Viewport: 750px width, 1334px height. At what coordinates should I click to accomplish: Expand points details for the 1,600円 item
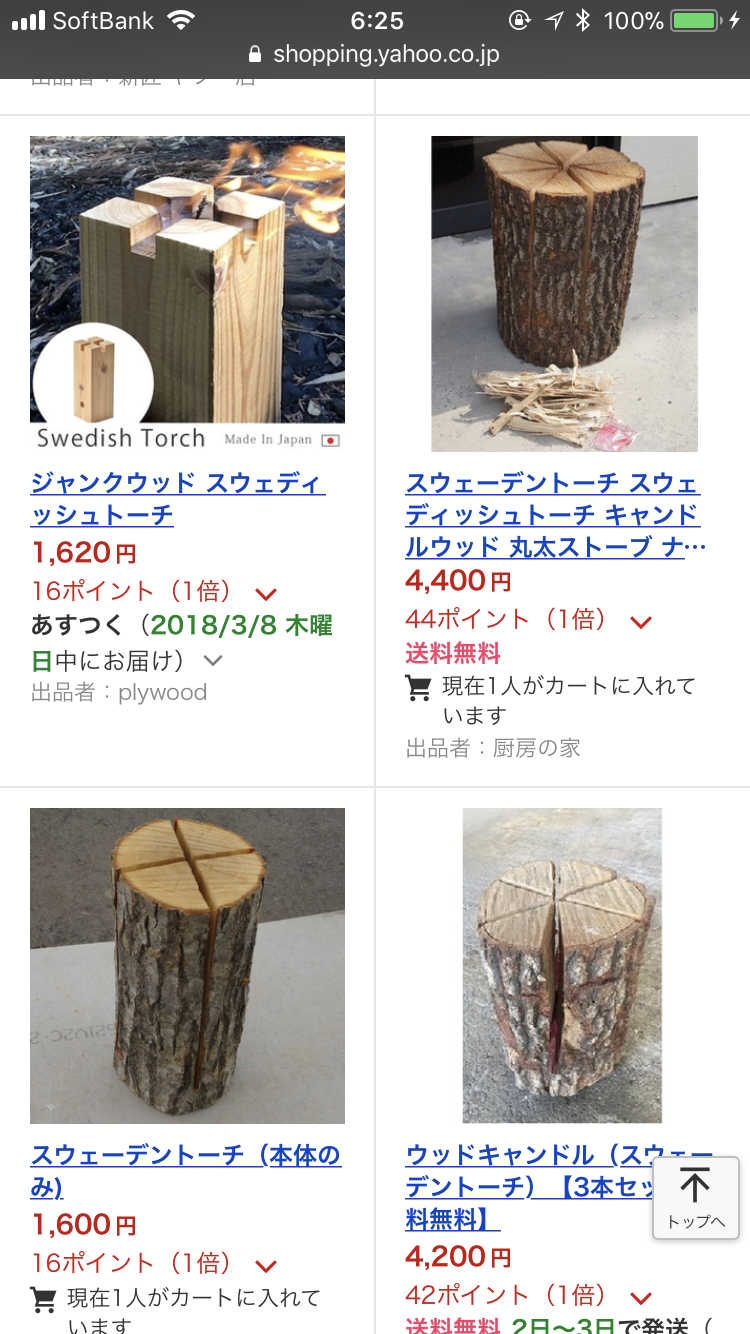coord(266,1265)
